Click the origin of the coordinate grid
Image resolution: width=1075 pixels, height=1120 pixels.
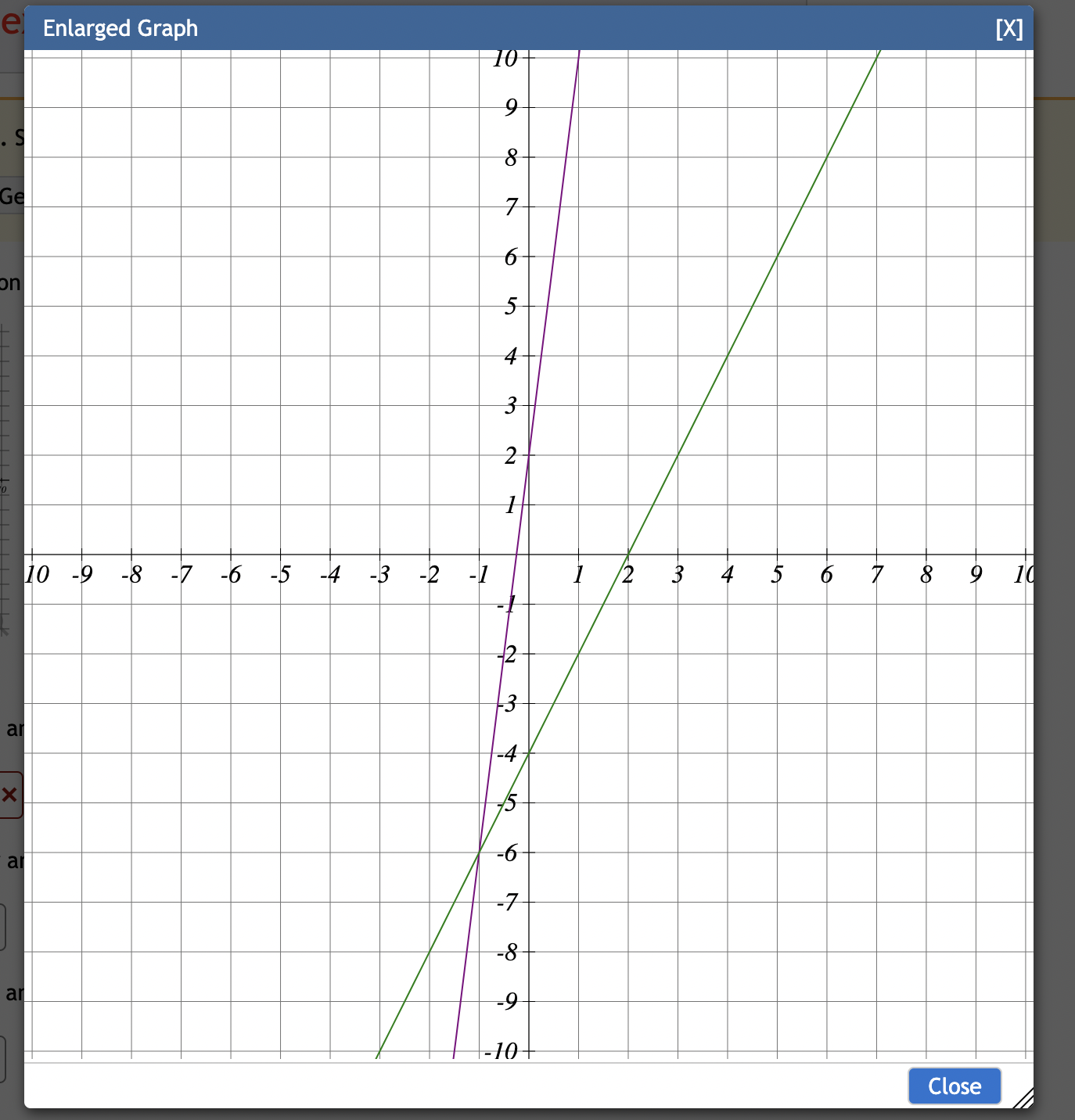pyautogui.click(x=528, y=553)
